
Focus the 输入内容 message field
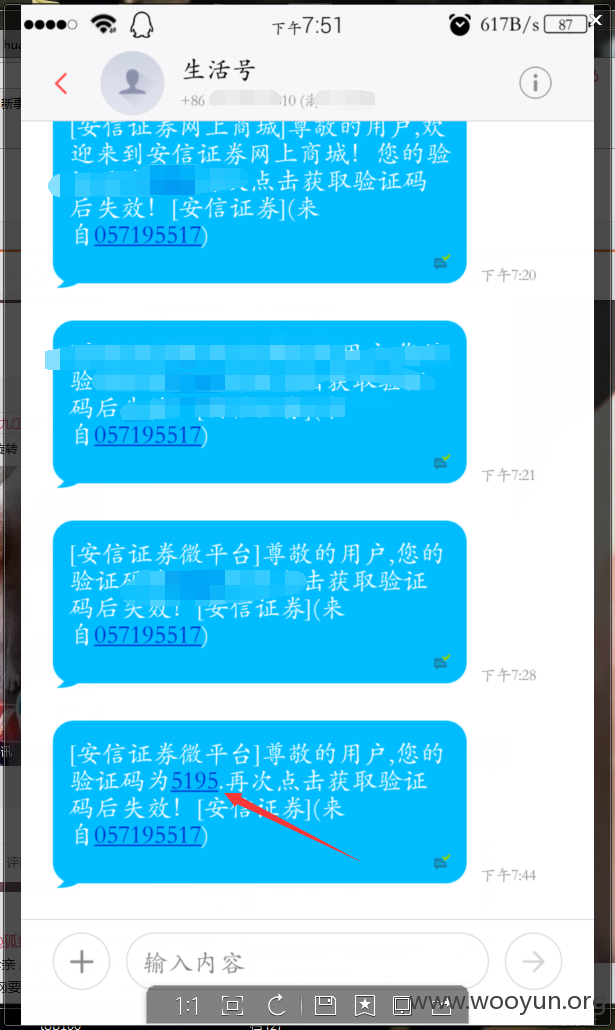[308, 962]
